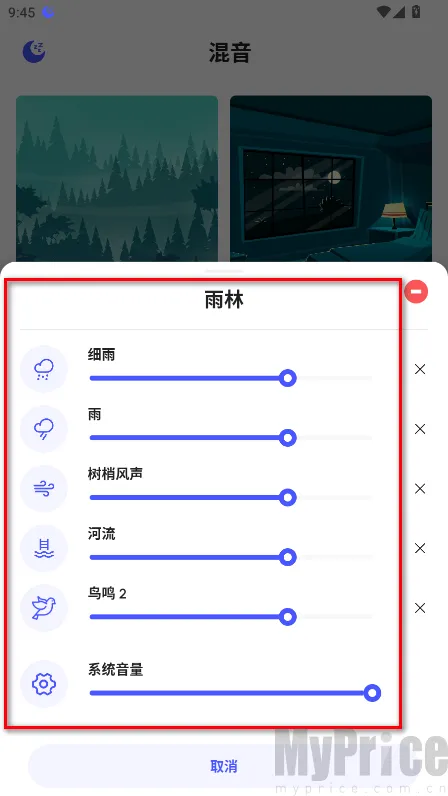Set 河流 volume on its slider
This screenshot has height=796, width=448.
231,557
